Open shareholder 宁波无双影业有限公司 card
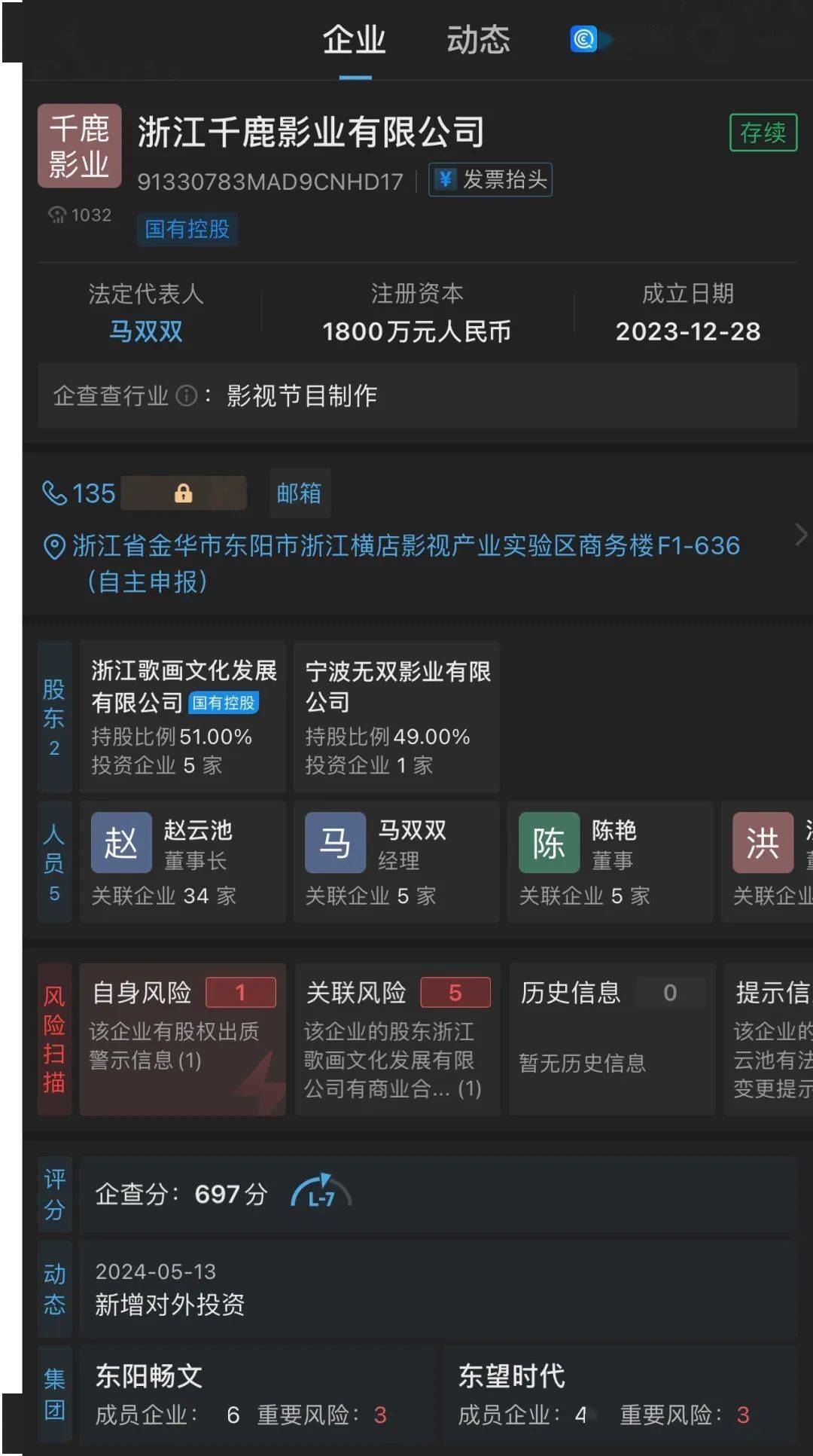The image size is (813, 1456). click(397, 716)
